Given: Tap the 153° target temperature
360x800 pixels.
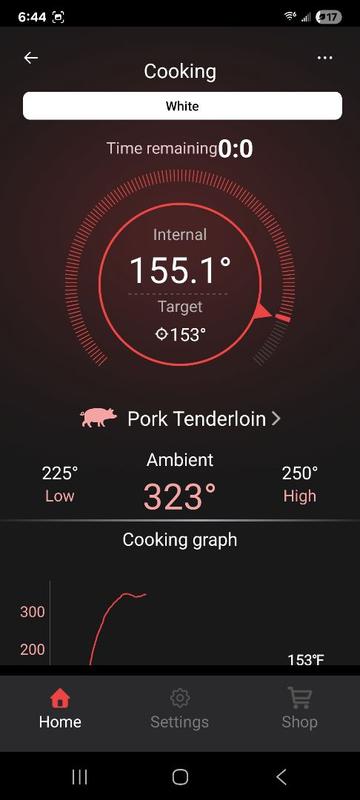Looking at the screenshot, I should 181,335.
